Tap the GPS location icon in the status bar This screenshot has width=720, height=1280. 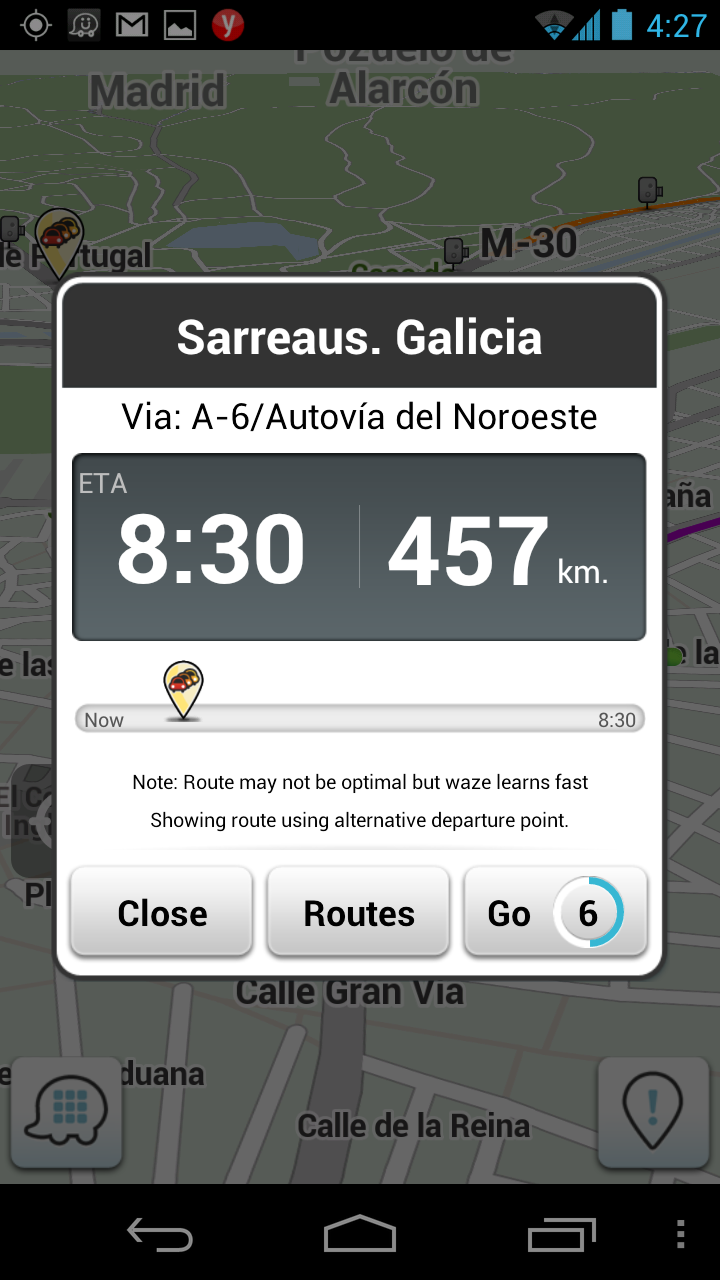35,23
